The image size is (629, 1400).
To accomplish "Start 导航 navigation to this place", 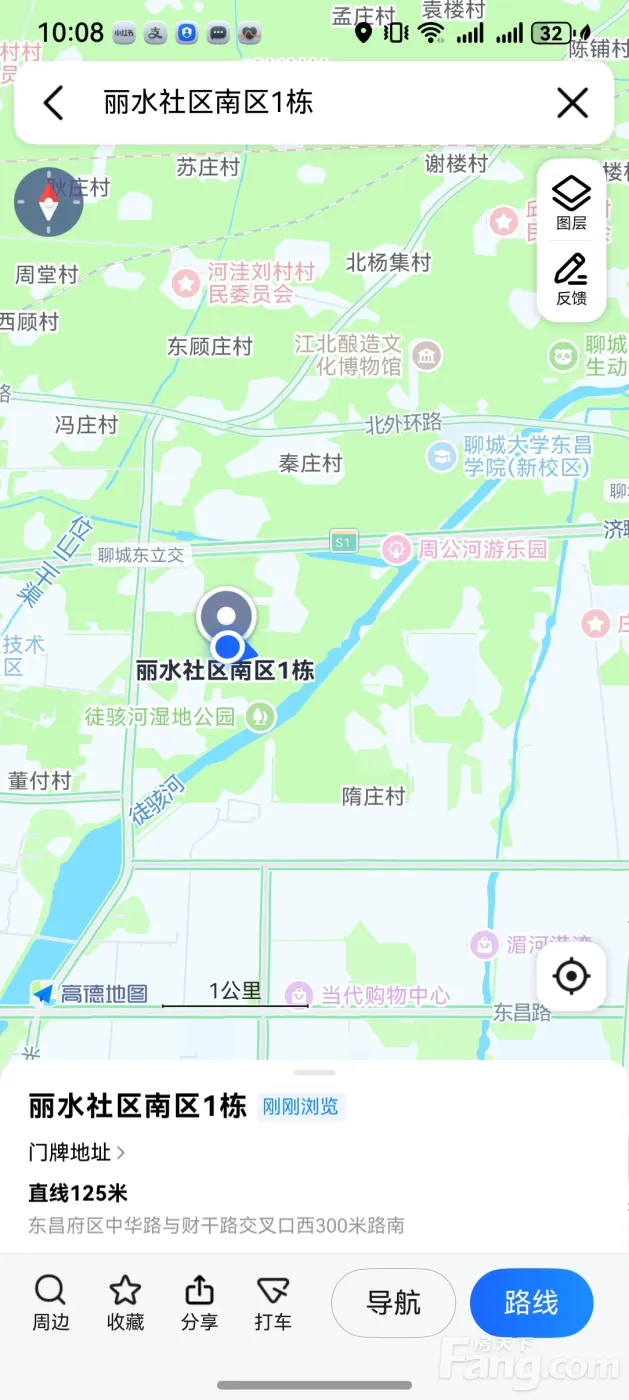I will pyautogui.click(x=393, y=1303).
